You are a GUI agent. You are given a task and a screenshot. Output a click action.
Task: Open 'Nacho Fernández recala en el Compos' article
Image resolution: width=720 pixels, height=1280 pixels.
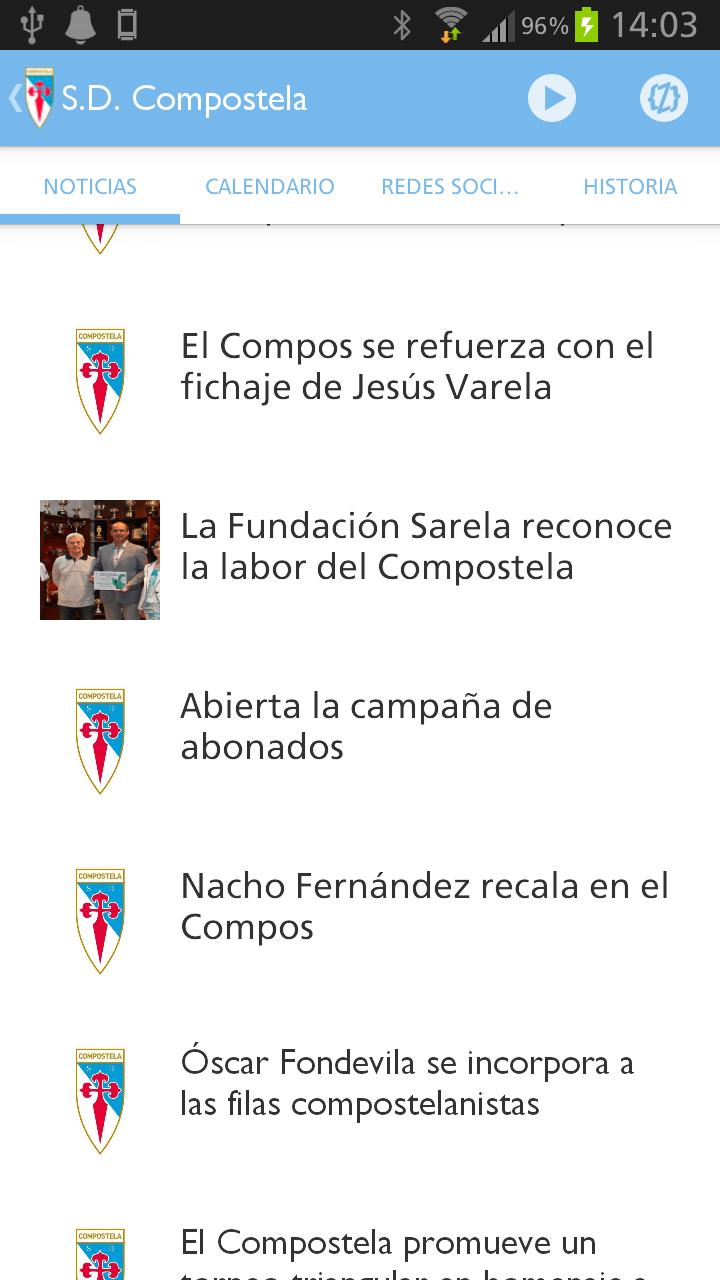coord(424,905)
